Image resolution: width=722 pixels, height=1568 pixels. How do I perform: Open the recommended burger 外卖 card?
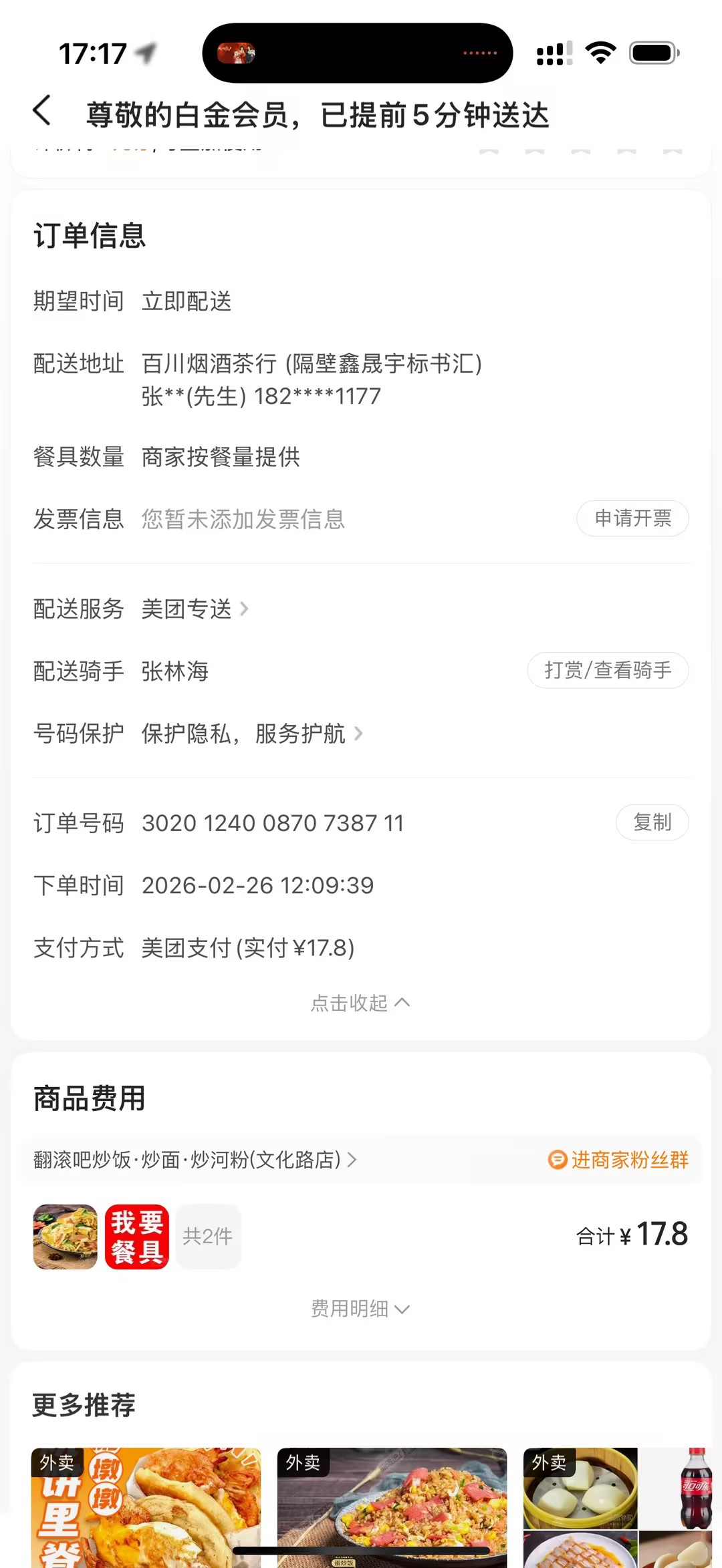(146, 1507)
